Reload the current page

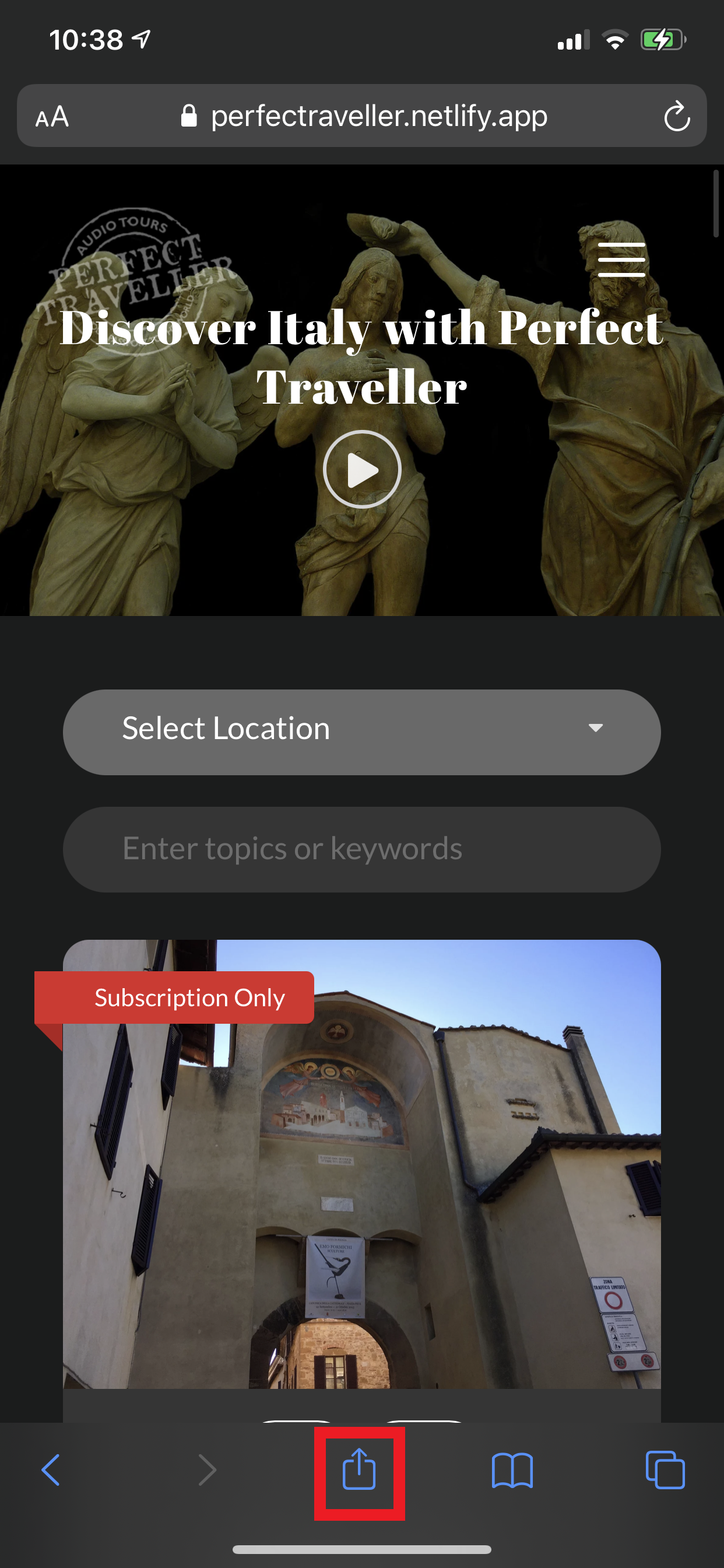click(x=676, y=116)
